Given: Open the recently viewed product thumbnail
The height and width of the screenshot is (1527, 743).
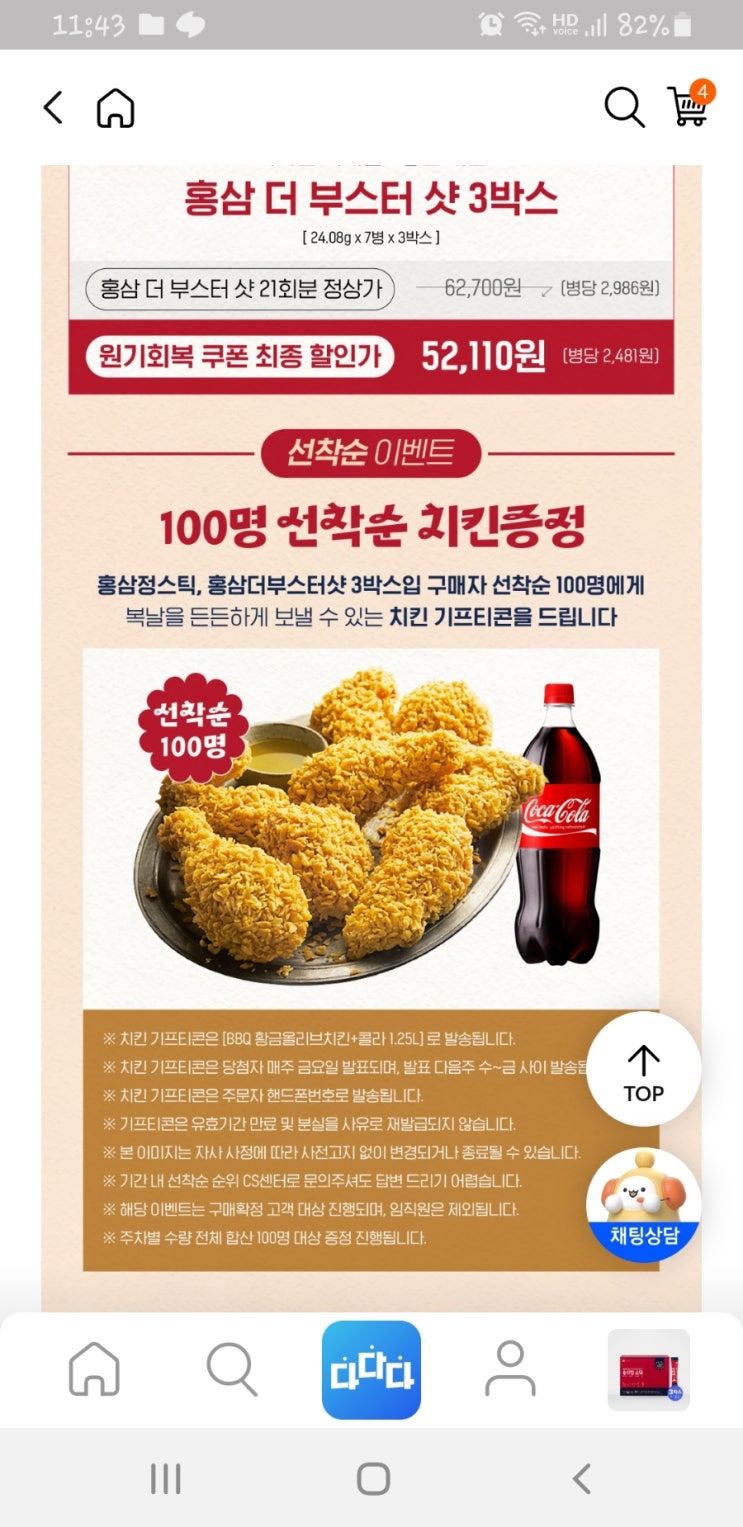Looking at the screenshot, I should tap(649, 1370).
